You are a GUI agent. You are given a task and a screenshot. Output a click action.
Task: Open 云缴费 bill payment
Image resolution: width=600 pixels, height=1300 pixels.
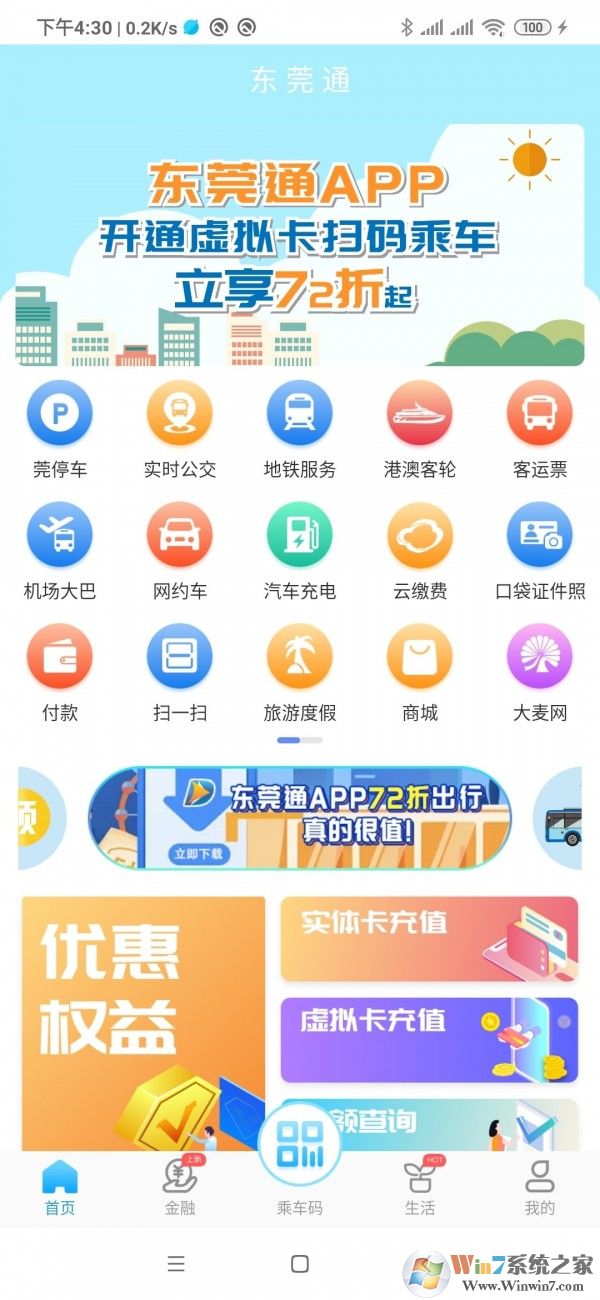point(420,536)
